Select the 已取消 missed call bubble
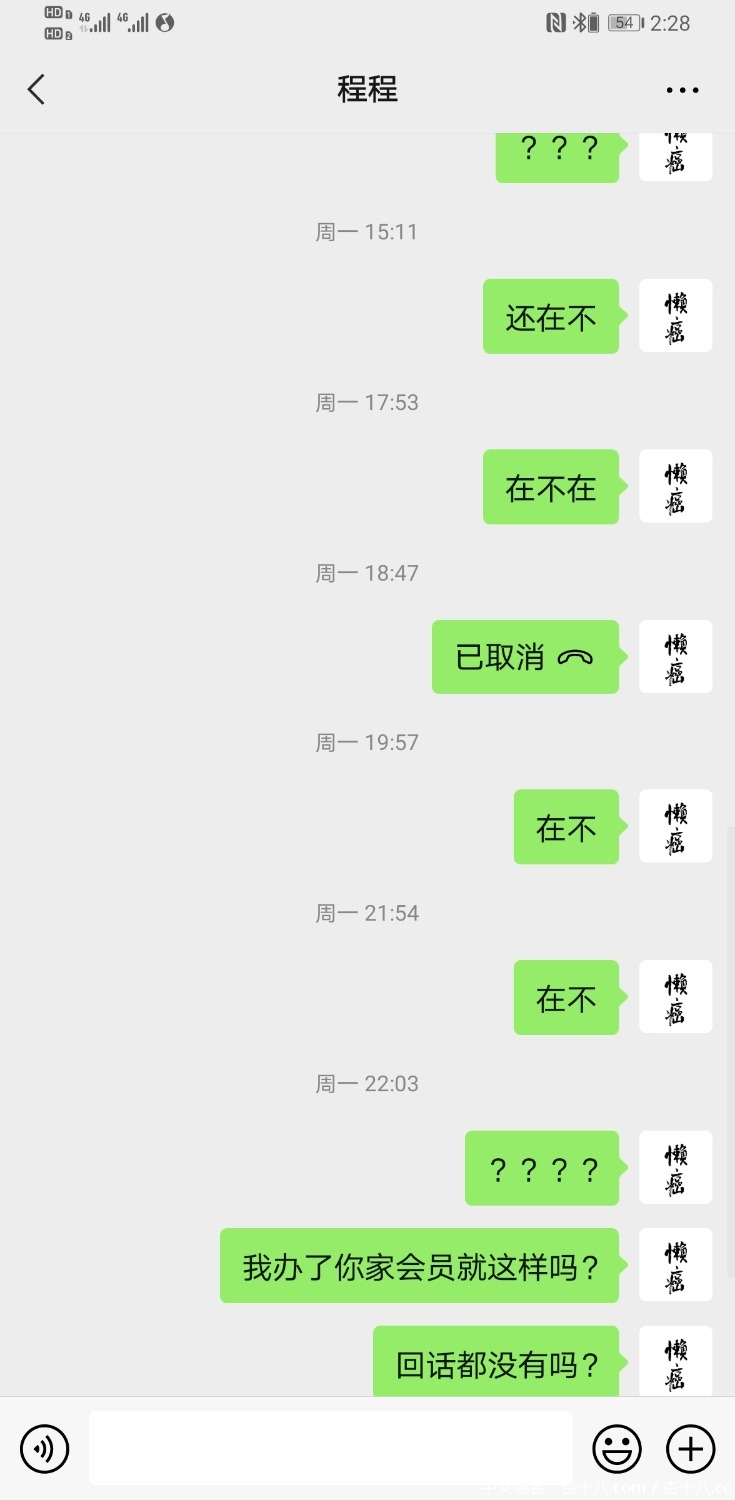 coord(525,656)
